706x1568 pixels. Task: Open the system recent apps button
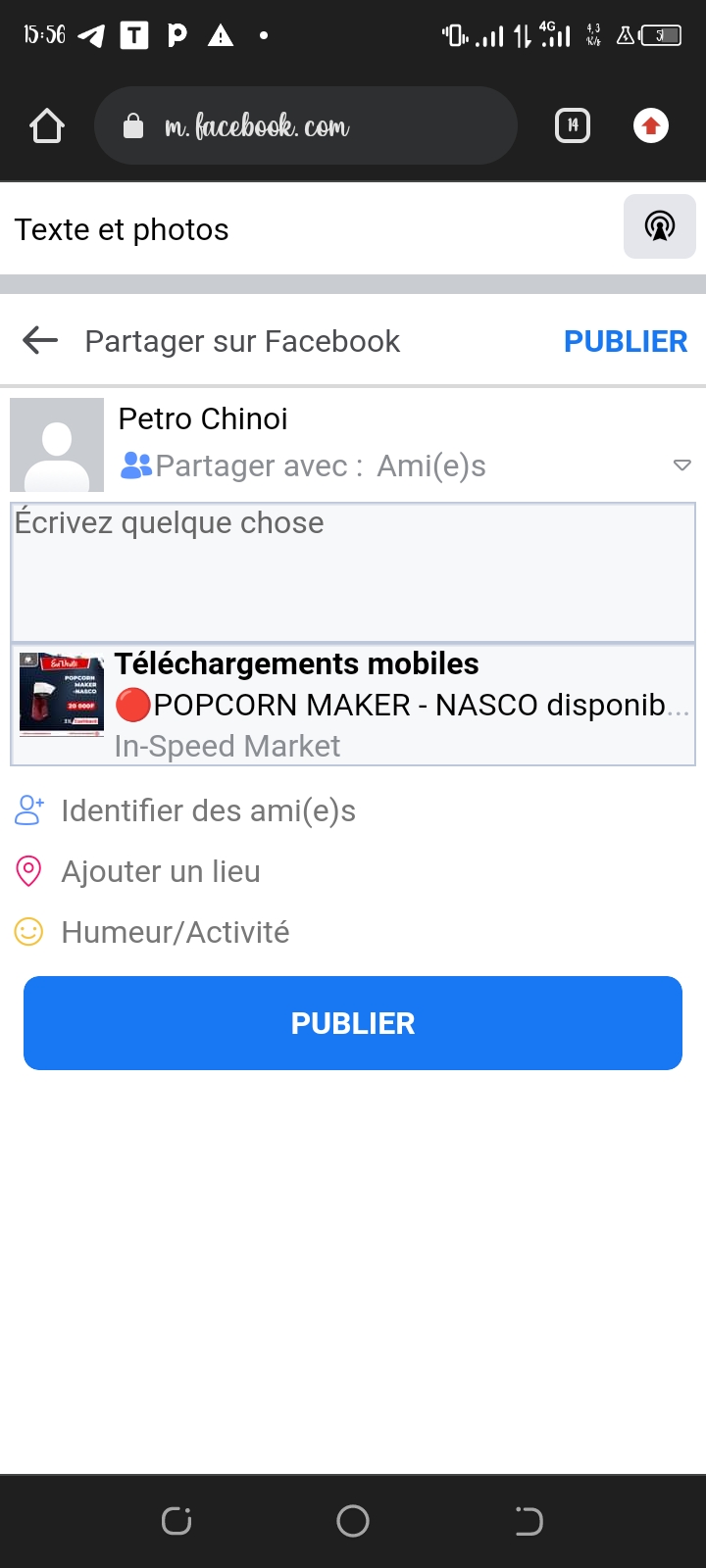[x=176, y=1521]
